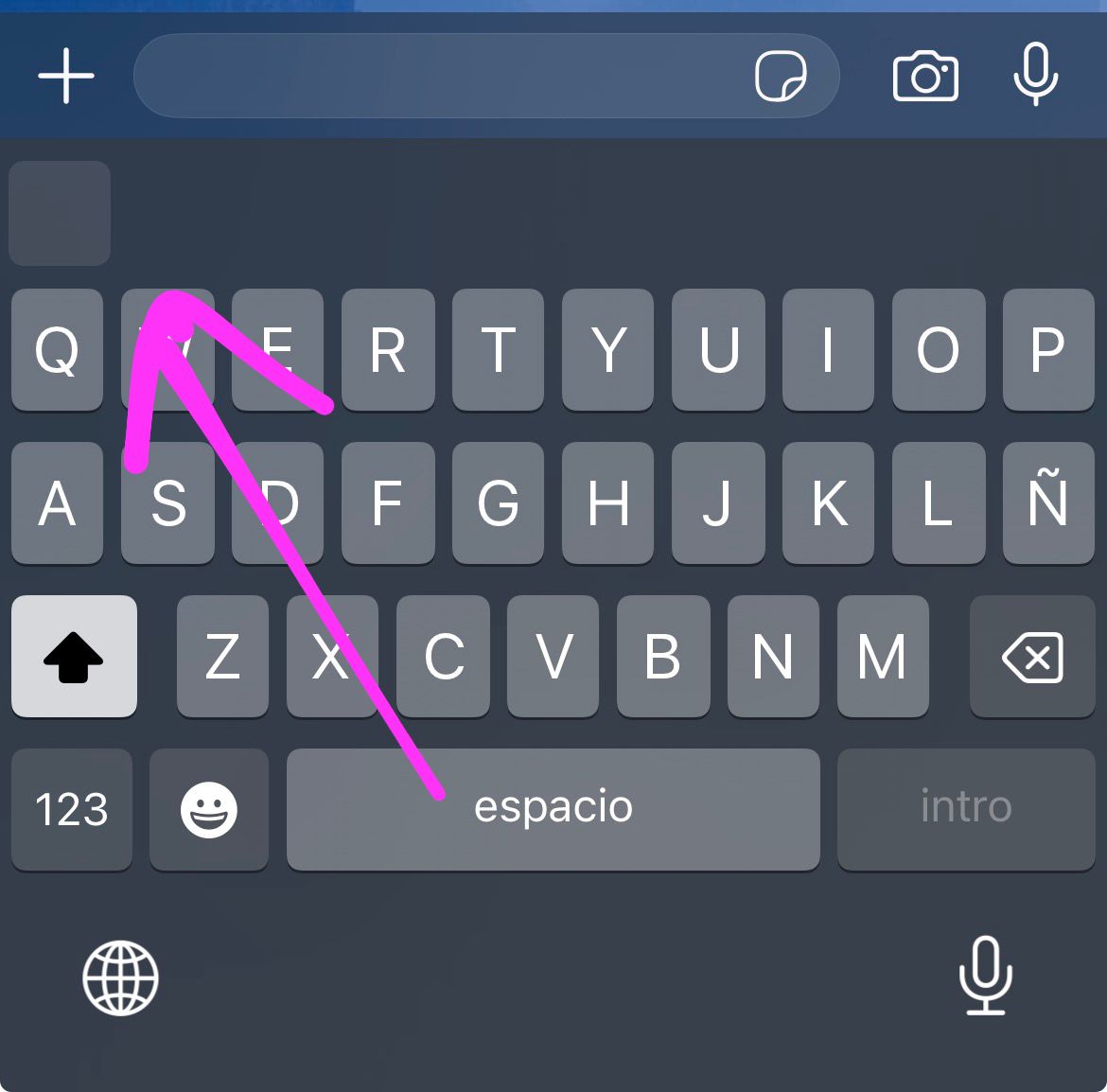Switch to the 123 numeric keyboard
The height and width of the screenshot is (1092, 1107).
coord(71,809)
